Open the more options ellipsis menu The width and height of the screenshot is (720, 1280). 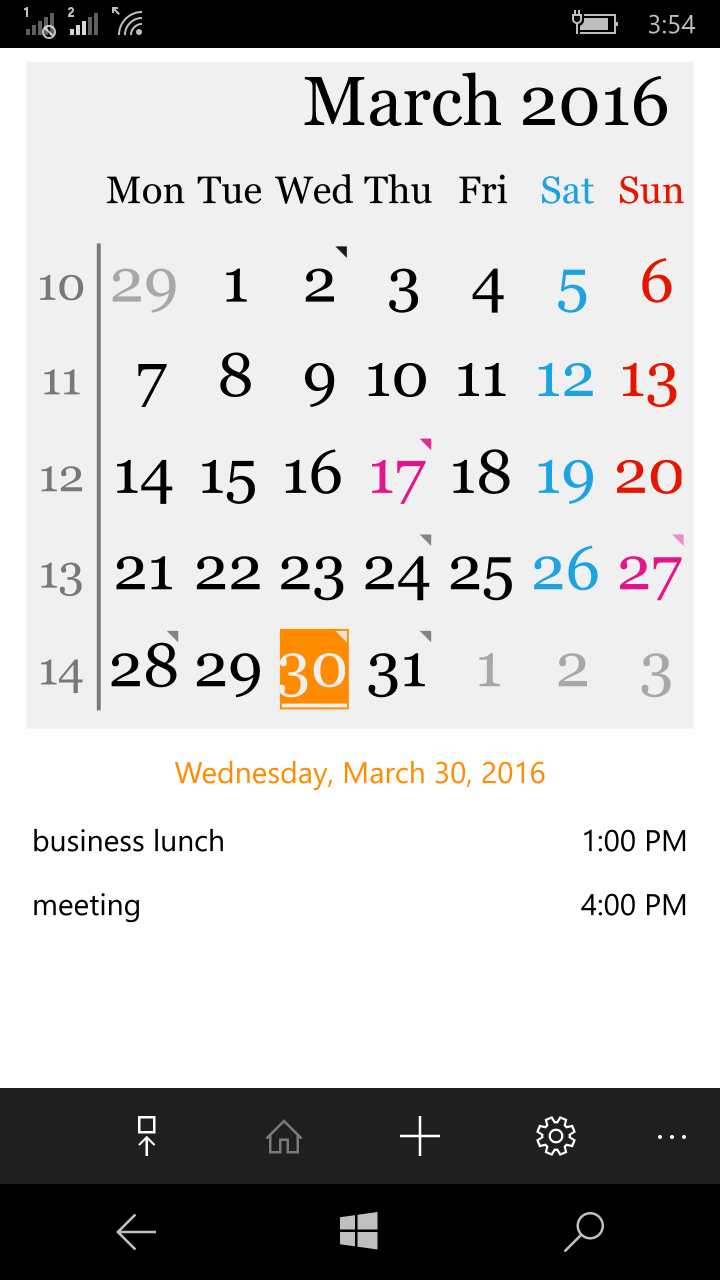[x=672, y=1137]
